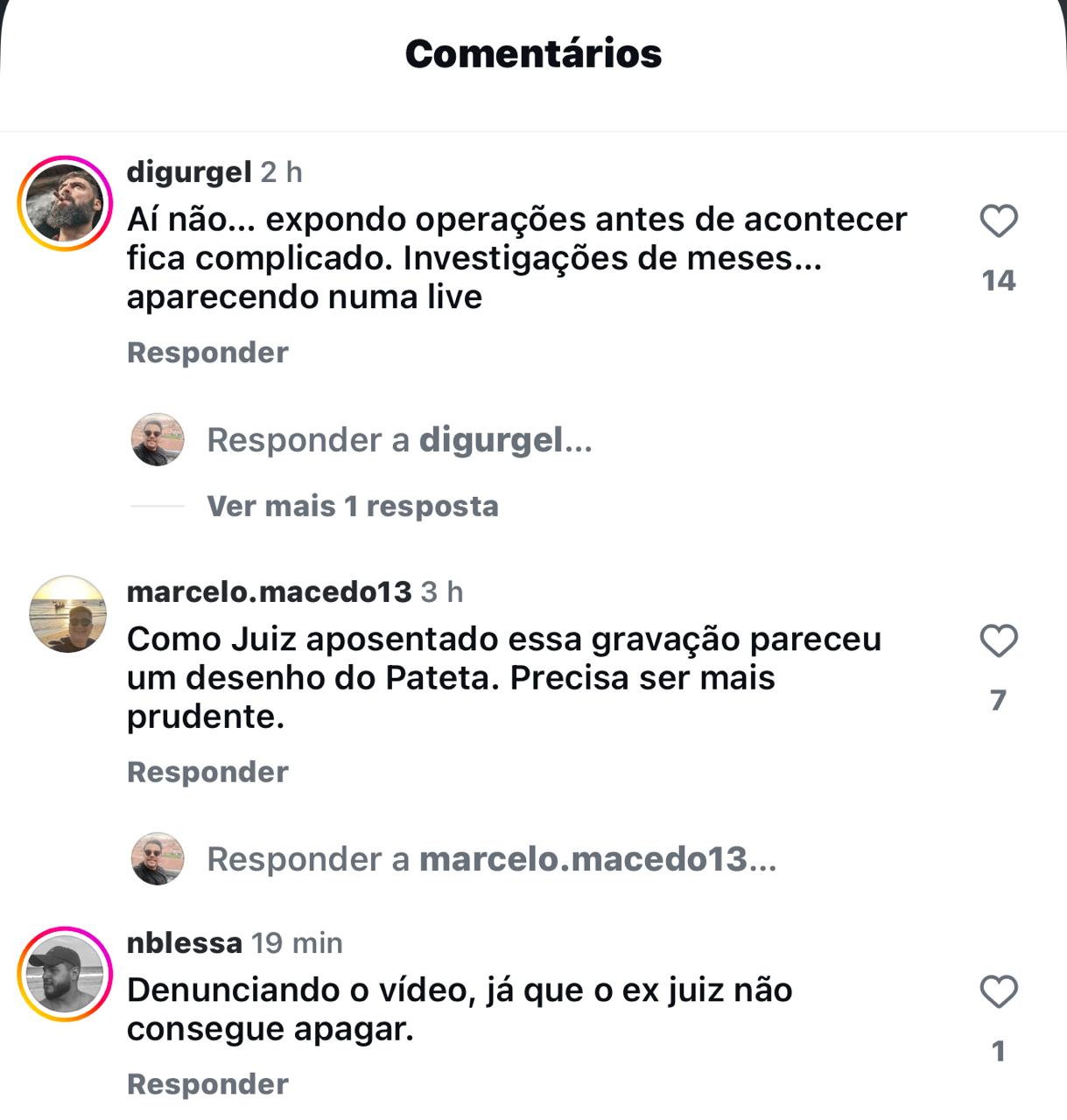Like marcelo.macedo13's comment
This screenshot has width=1067, height=1120.
[x=998, y=641]
